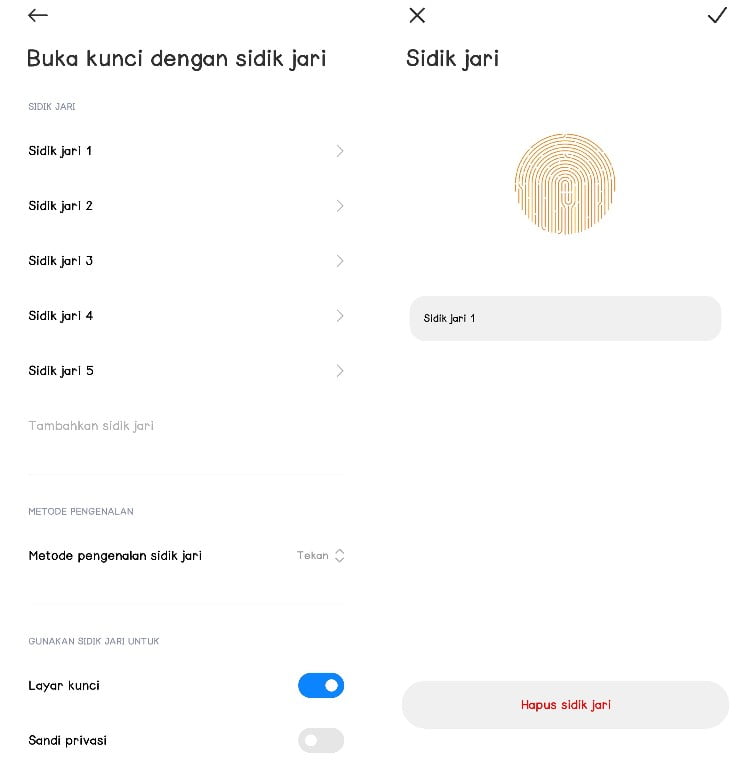
Task: Open Sidik jari 1 settings
Action: click(x=185, y=151)
